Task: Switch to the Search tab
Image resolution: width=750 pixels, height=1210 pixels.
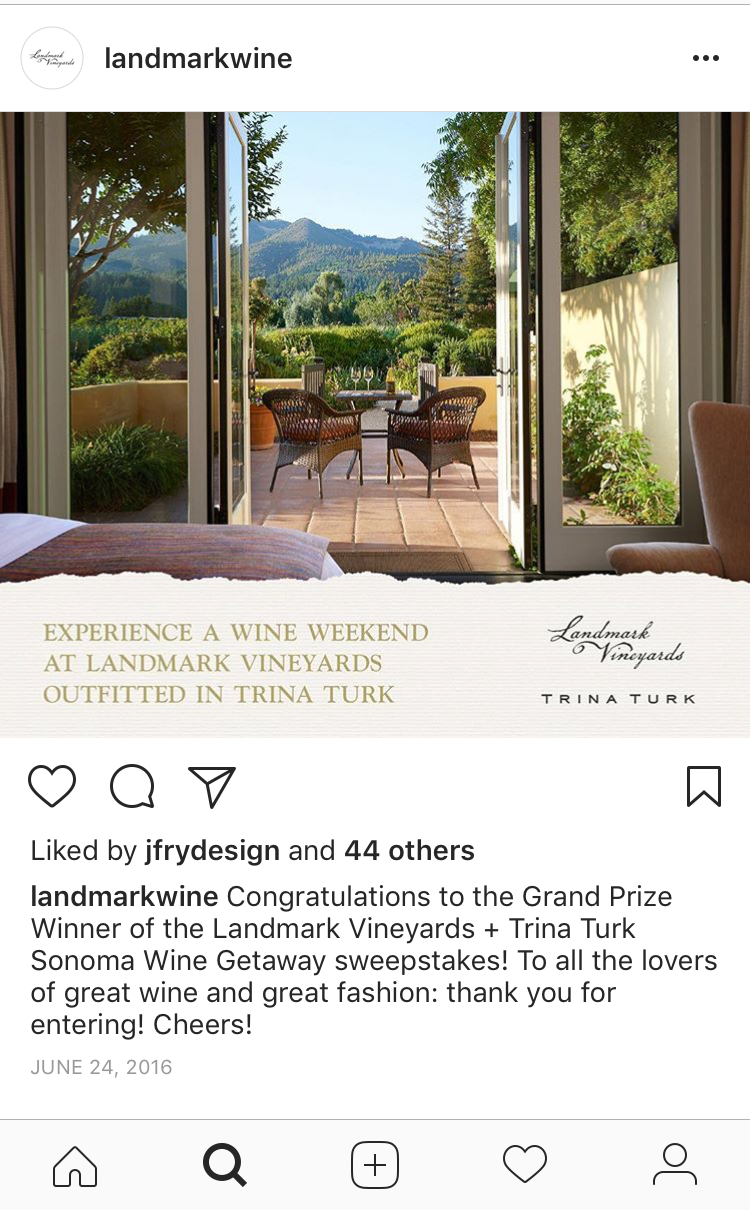Action: 225,1165
